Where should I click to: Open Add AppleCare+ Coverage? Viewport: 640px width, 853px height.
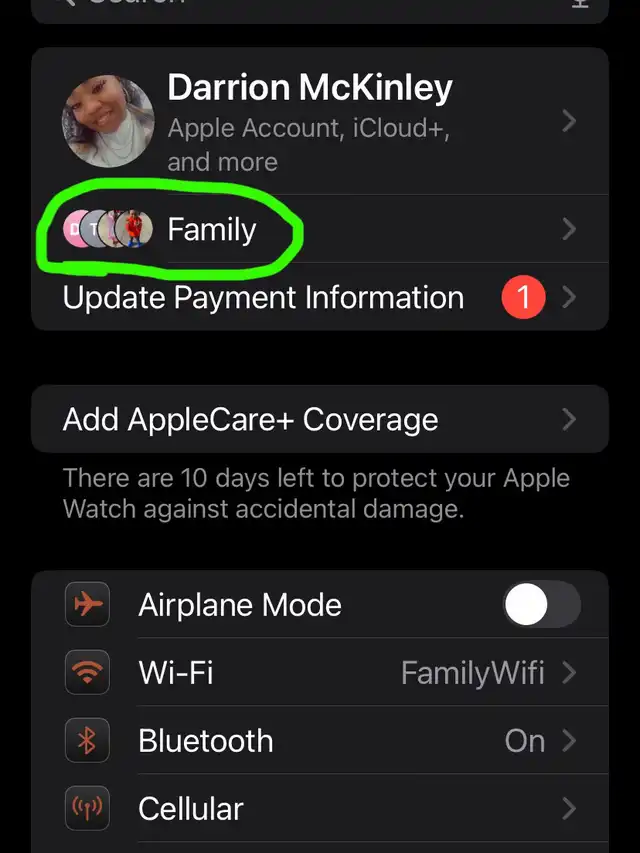pos(320,419)
